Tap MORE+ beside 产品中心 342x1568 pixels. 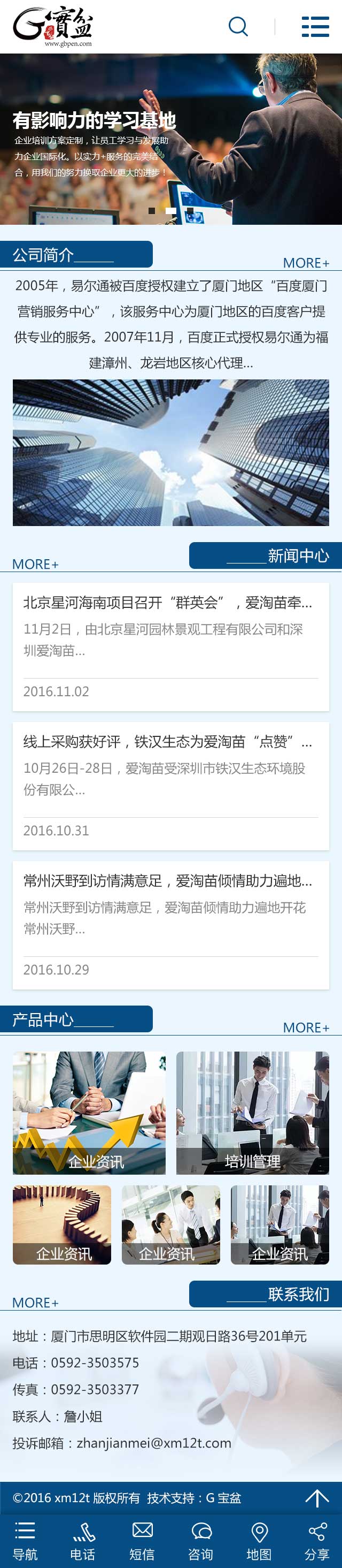pos(306,1027)
